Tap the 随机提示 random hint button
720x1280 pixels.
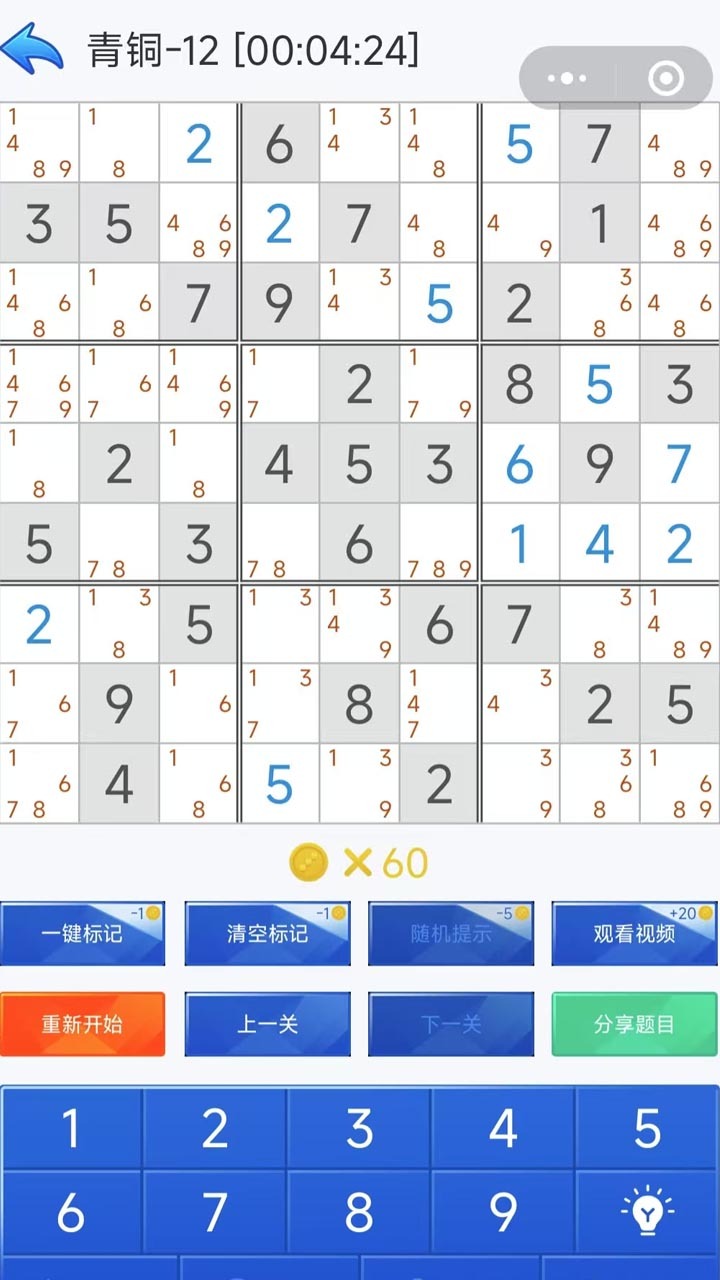(x=451, y=934)
